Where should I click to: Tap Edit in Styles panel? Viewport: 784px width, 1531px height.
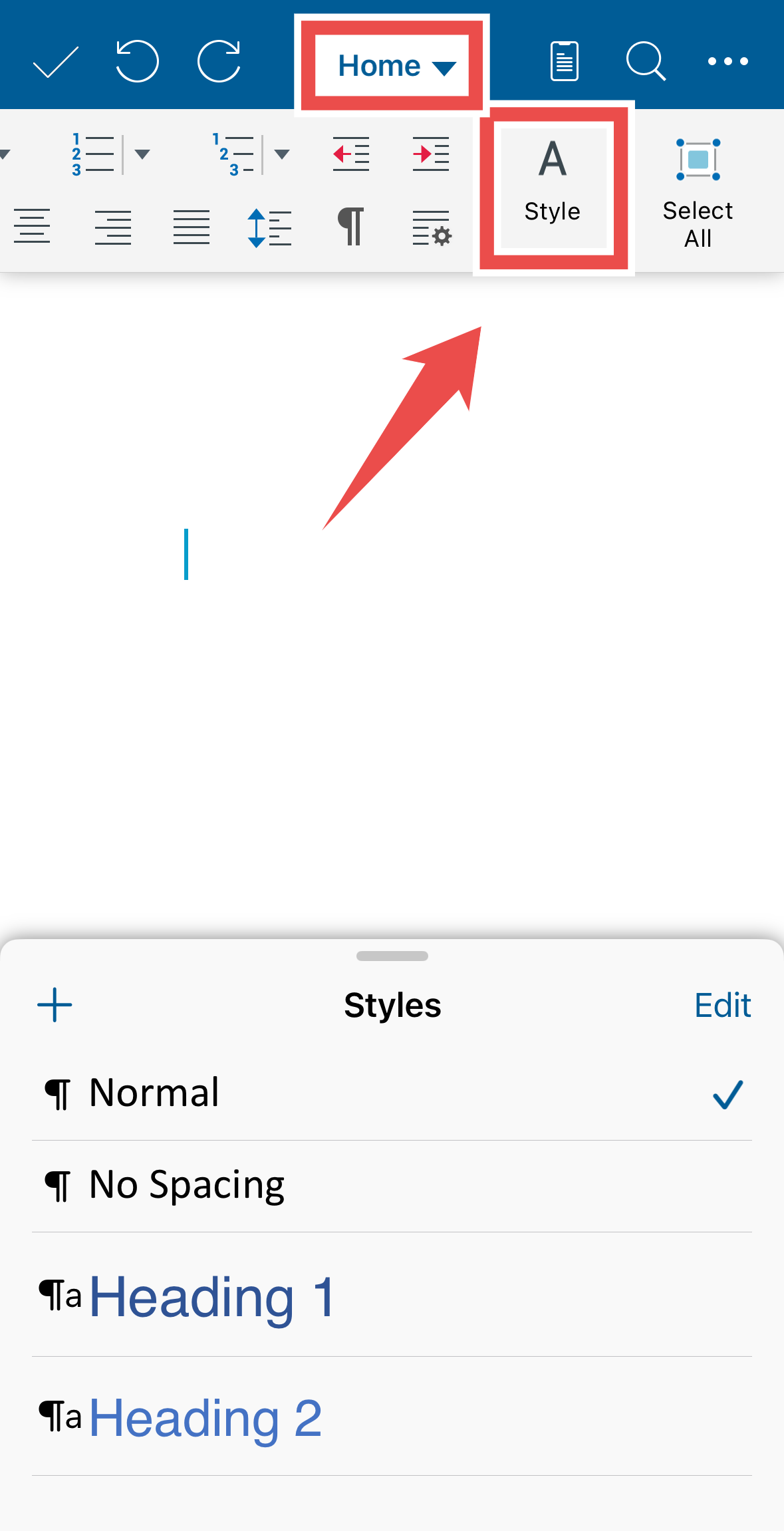pos(722,1005)
